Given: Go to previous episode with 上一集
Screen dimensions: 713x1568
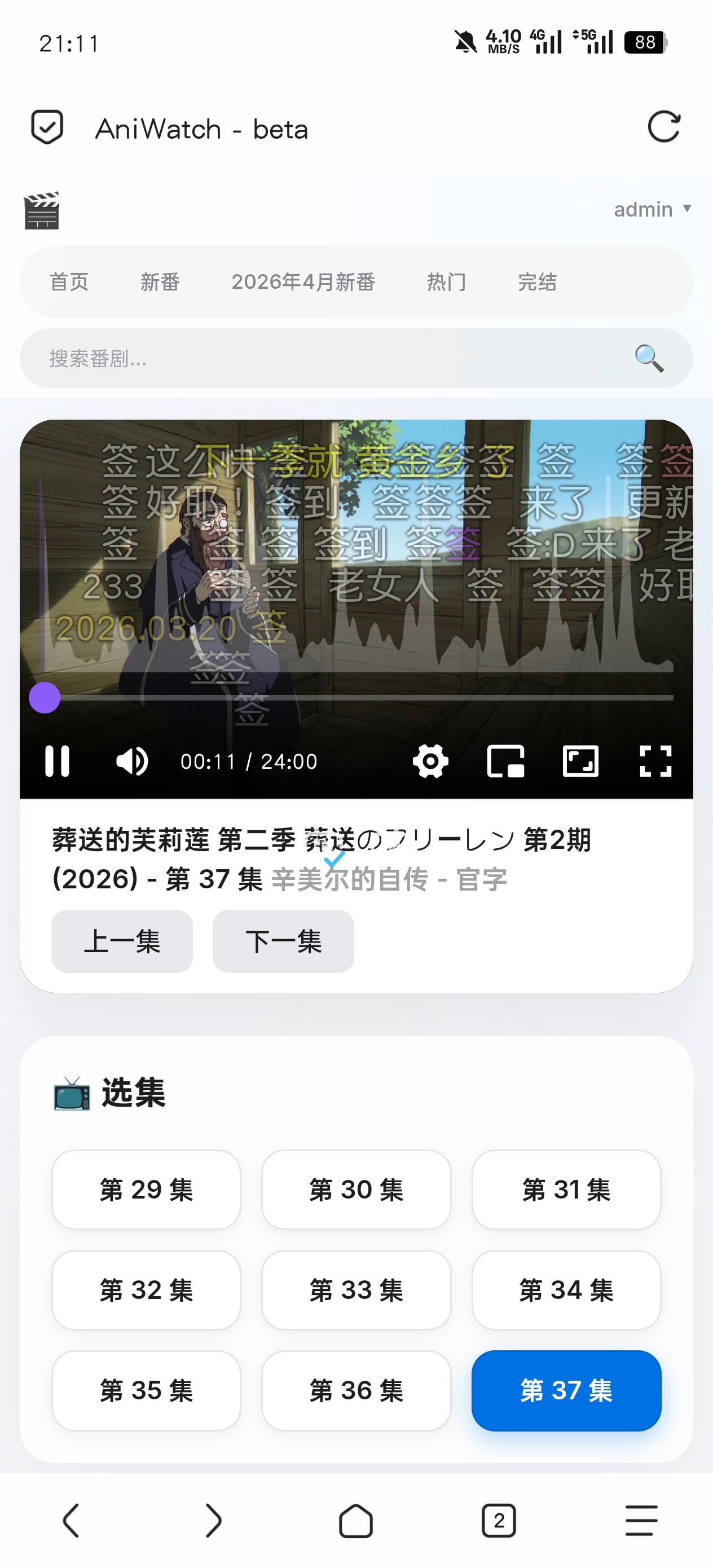Looking at the screenshot, I should click(x=122, y=941).
